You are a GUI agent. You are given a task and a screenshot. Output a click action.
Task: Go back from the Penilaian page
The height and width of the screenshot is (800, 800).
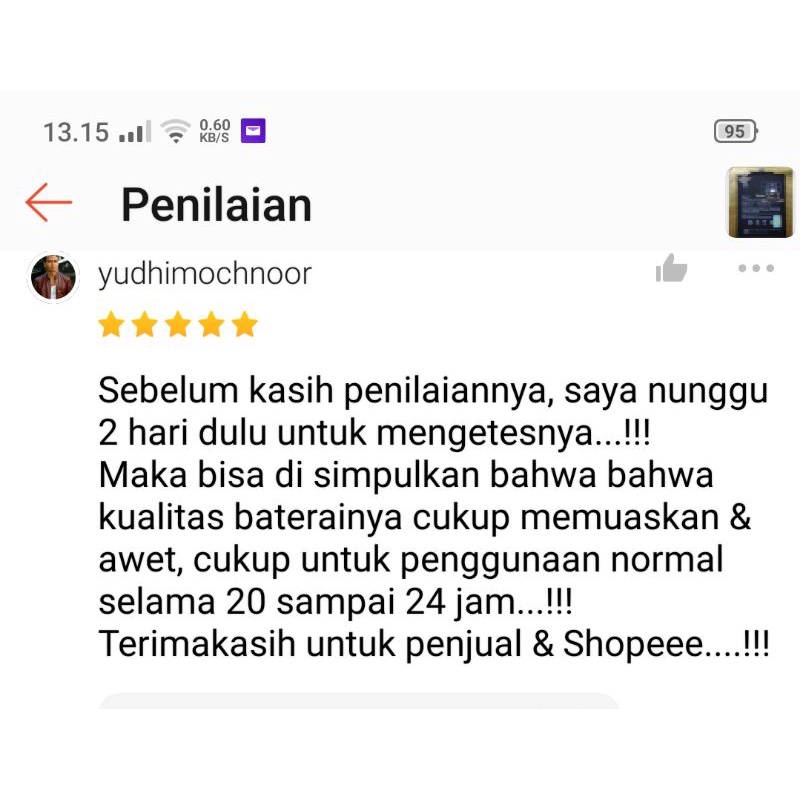pyautogui.click(x=49, y=203)
